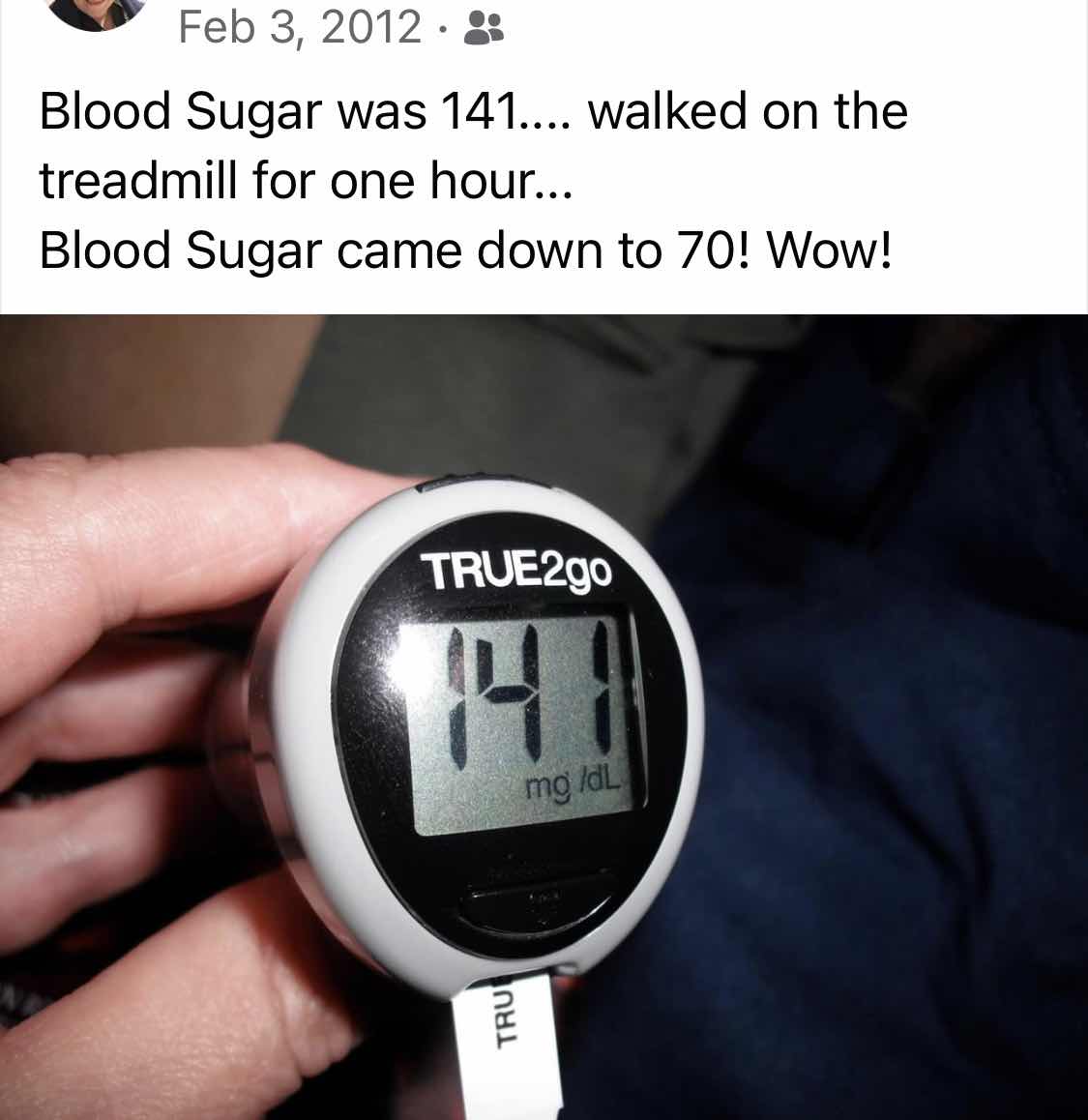
Task: Open the glucose meter photo in the post
Action: point(544,716)
